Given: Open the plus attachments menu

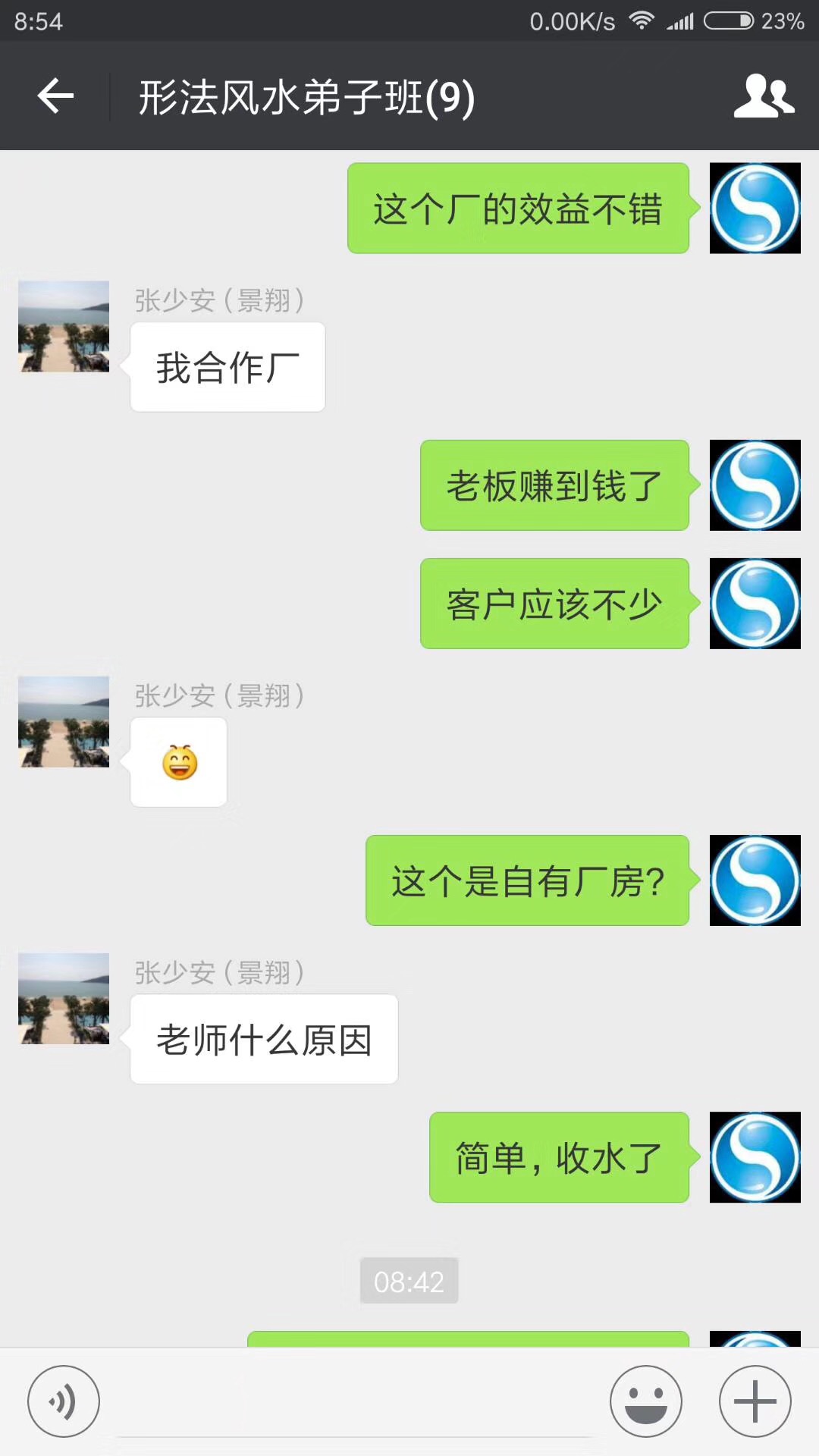Looking at the screenshot, I should click(x=755, y=1401).
